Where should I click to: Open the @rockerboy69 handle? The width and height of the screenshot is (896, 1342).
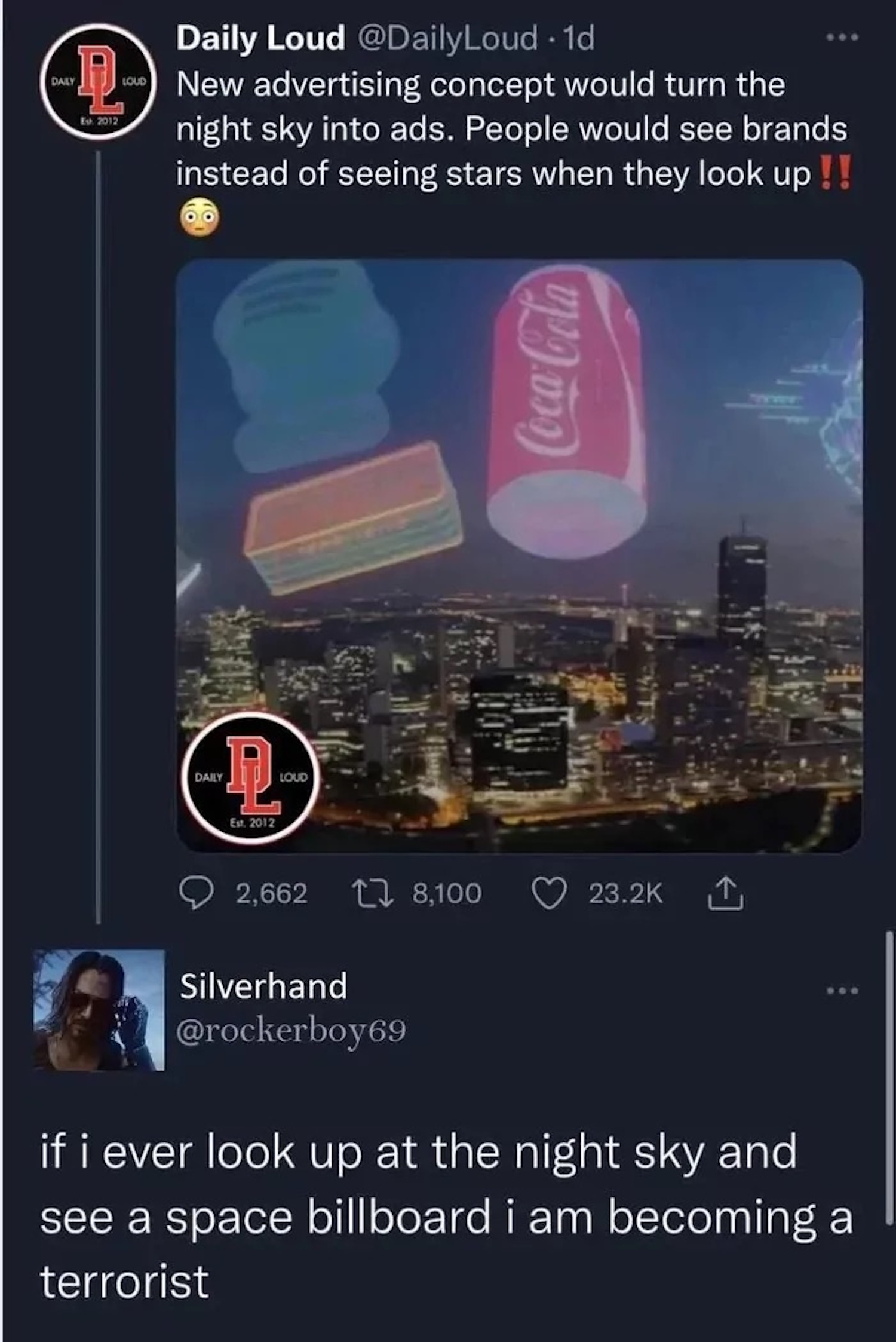(x=291, y=1030)
